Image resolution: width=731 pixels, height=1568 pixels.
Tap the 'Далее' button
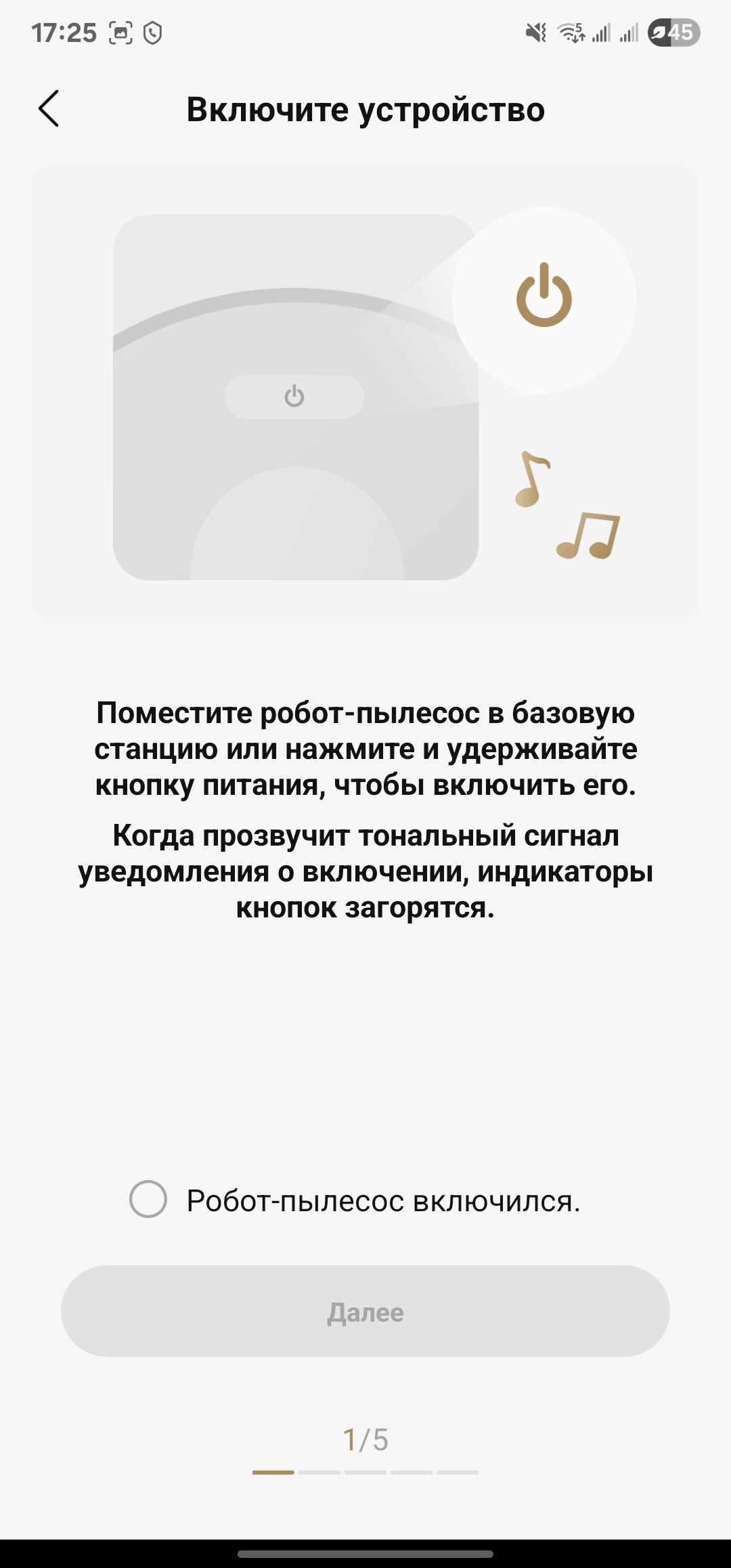click(x=365, y=1311)
